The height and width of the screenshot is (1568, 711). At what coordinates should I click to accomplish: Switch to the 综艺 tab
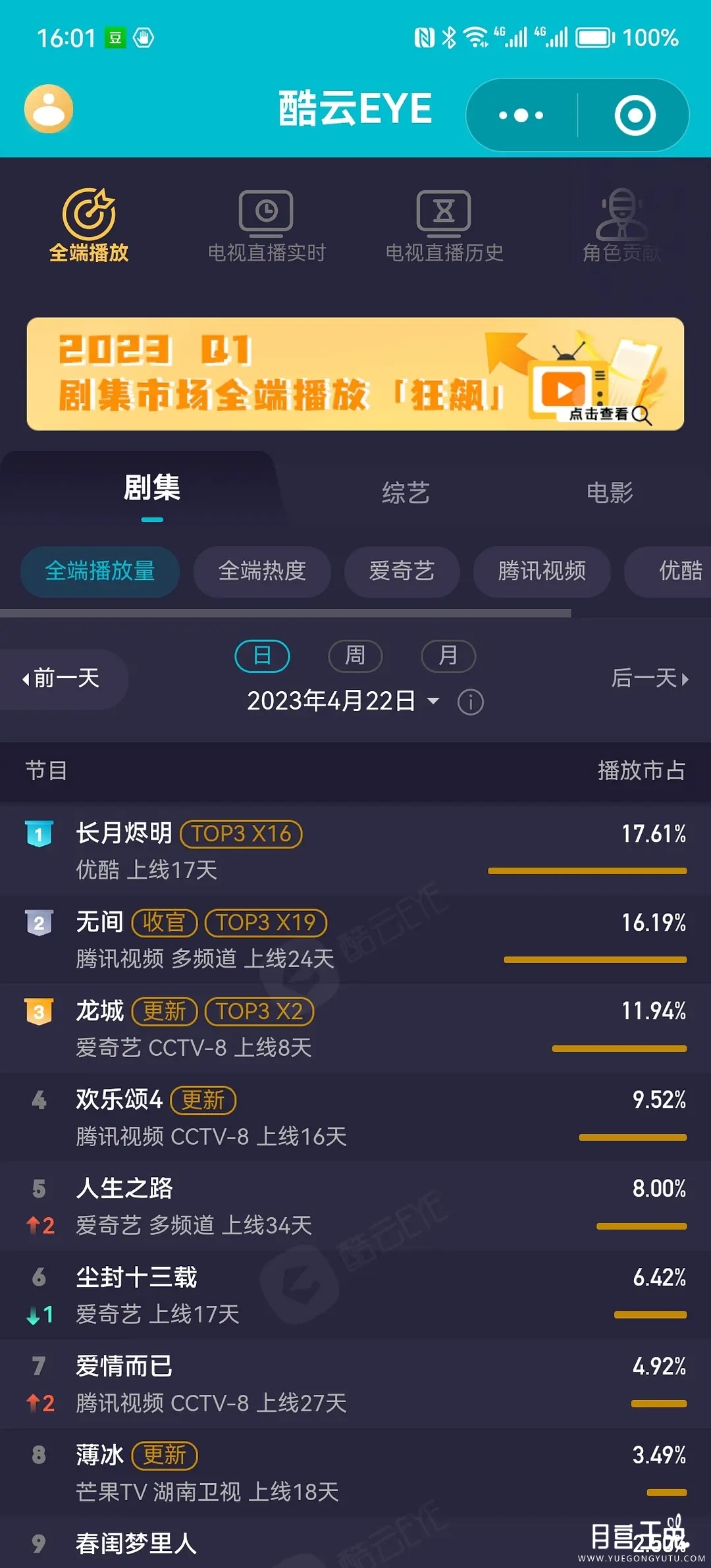point(406,492)
